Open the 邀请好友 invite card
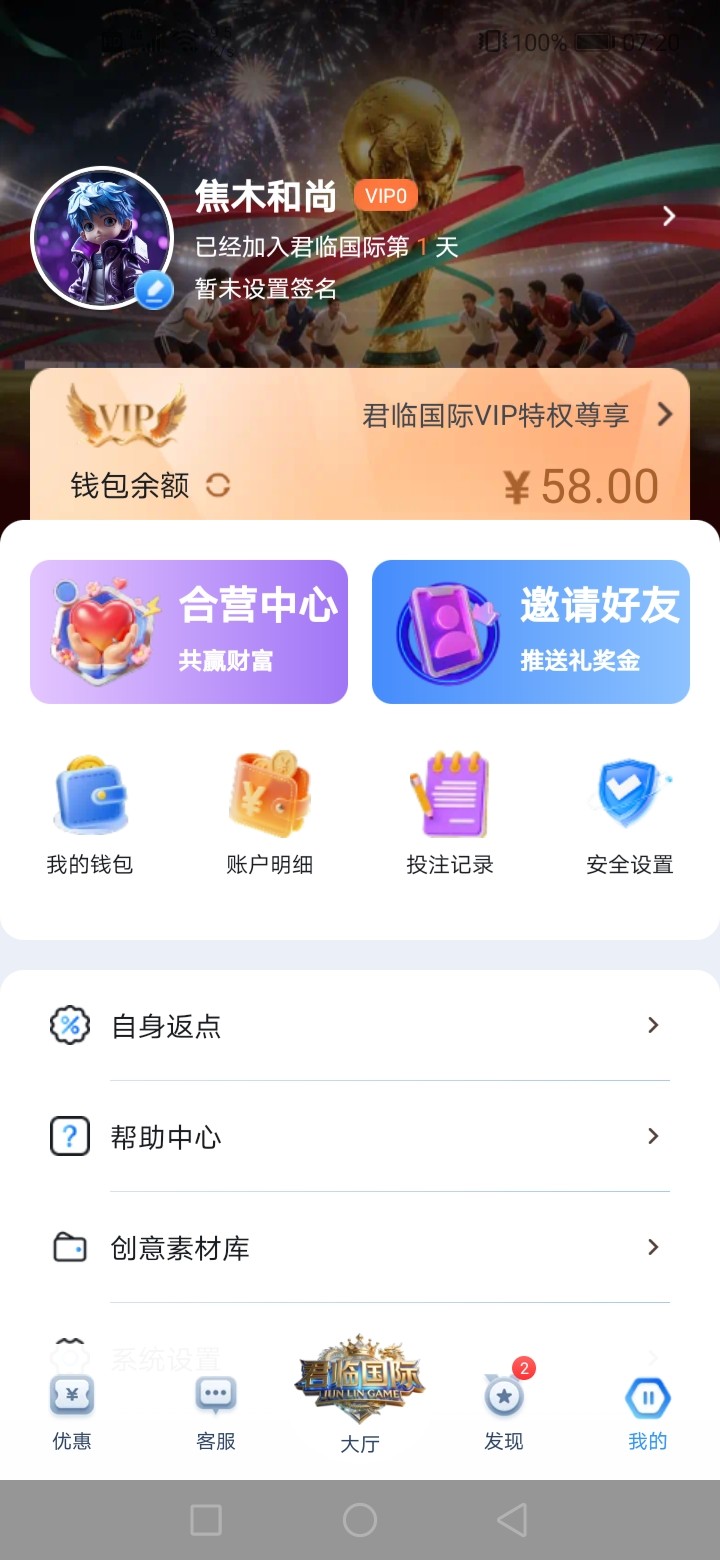This screenshot has height=1560, width=720. tap(531, 632)
